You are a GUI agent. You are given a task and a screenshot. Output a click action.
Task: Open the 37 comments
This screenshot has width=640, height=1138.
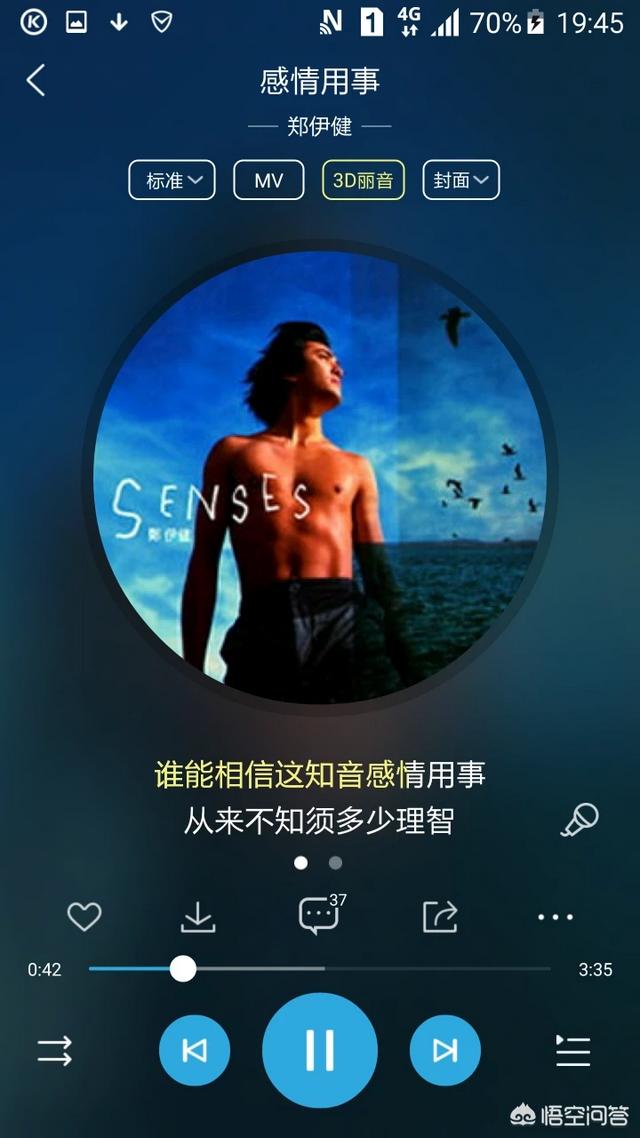click(x=319, y=916)
